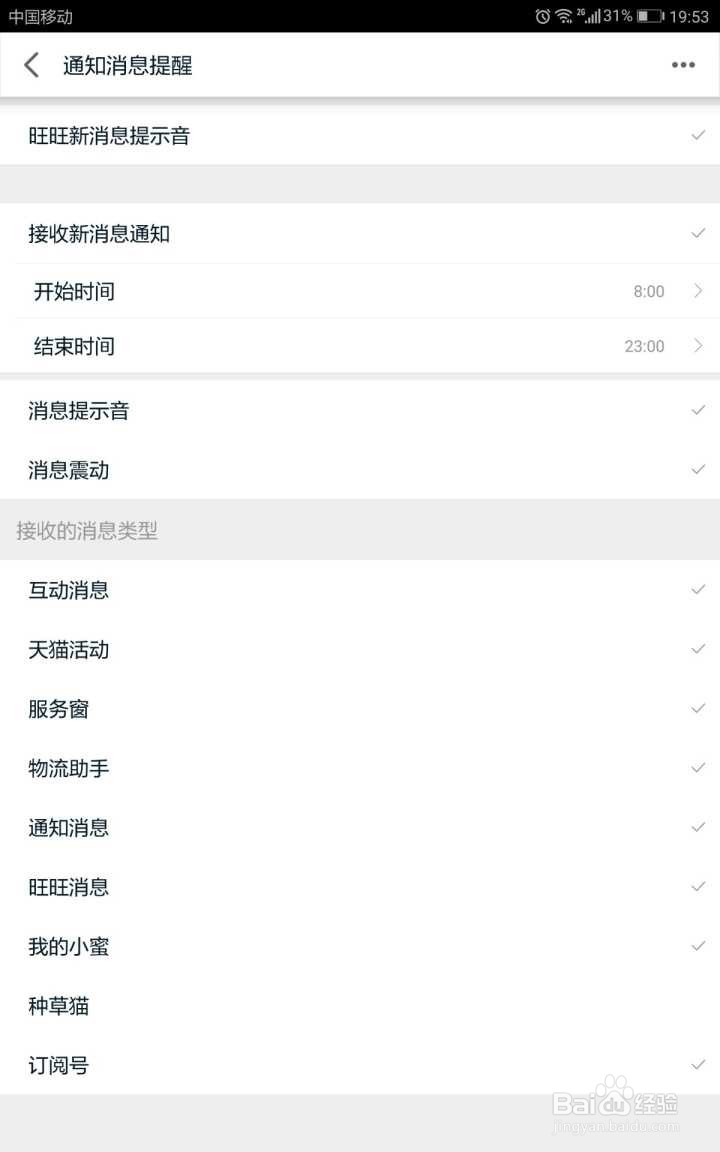Open the more options menu (...)
Screen dimensions: 720x1152
(683, 64)
